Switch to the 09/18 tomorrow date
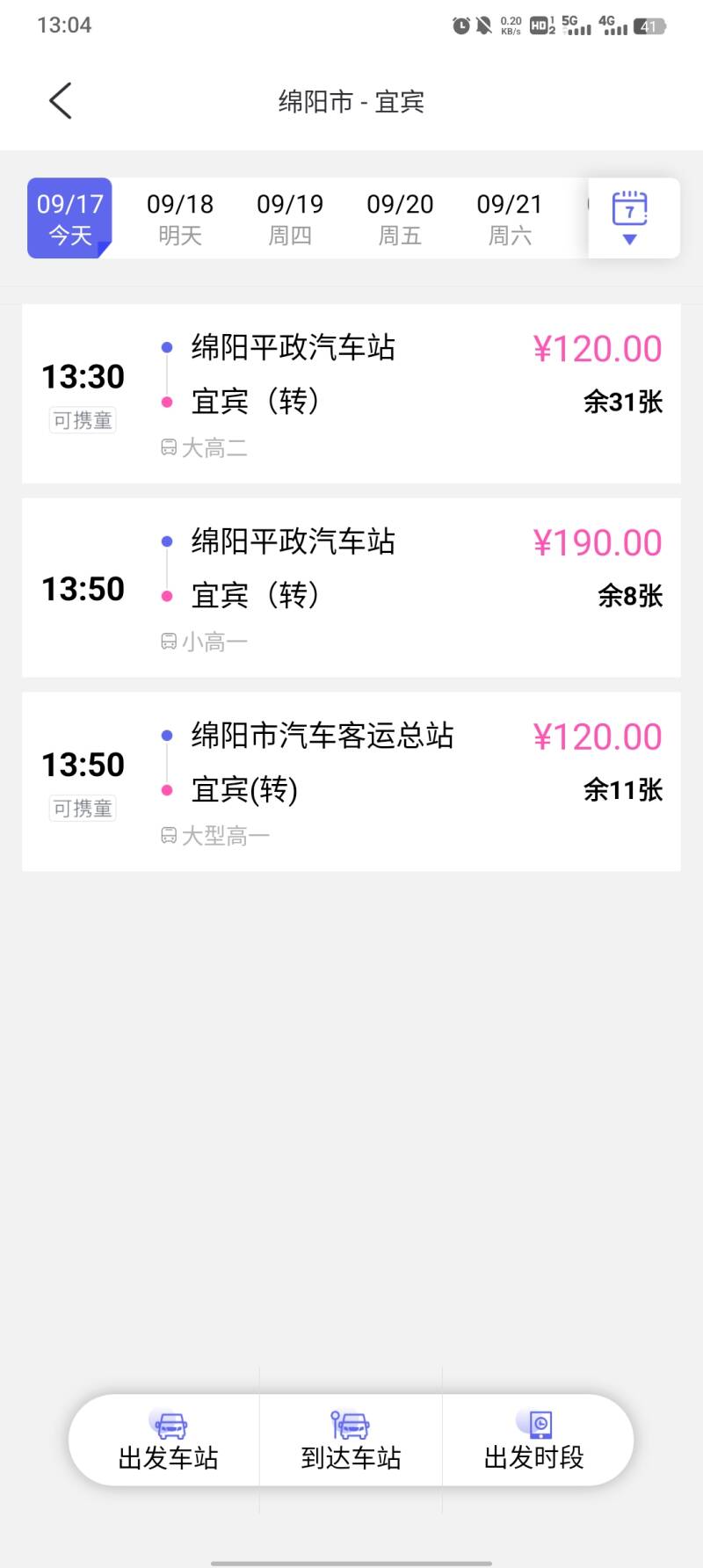The height and width of the screenshot is (1568, 703). (x=180, y=218)
